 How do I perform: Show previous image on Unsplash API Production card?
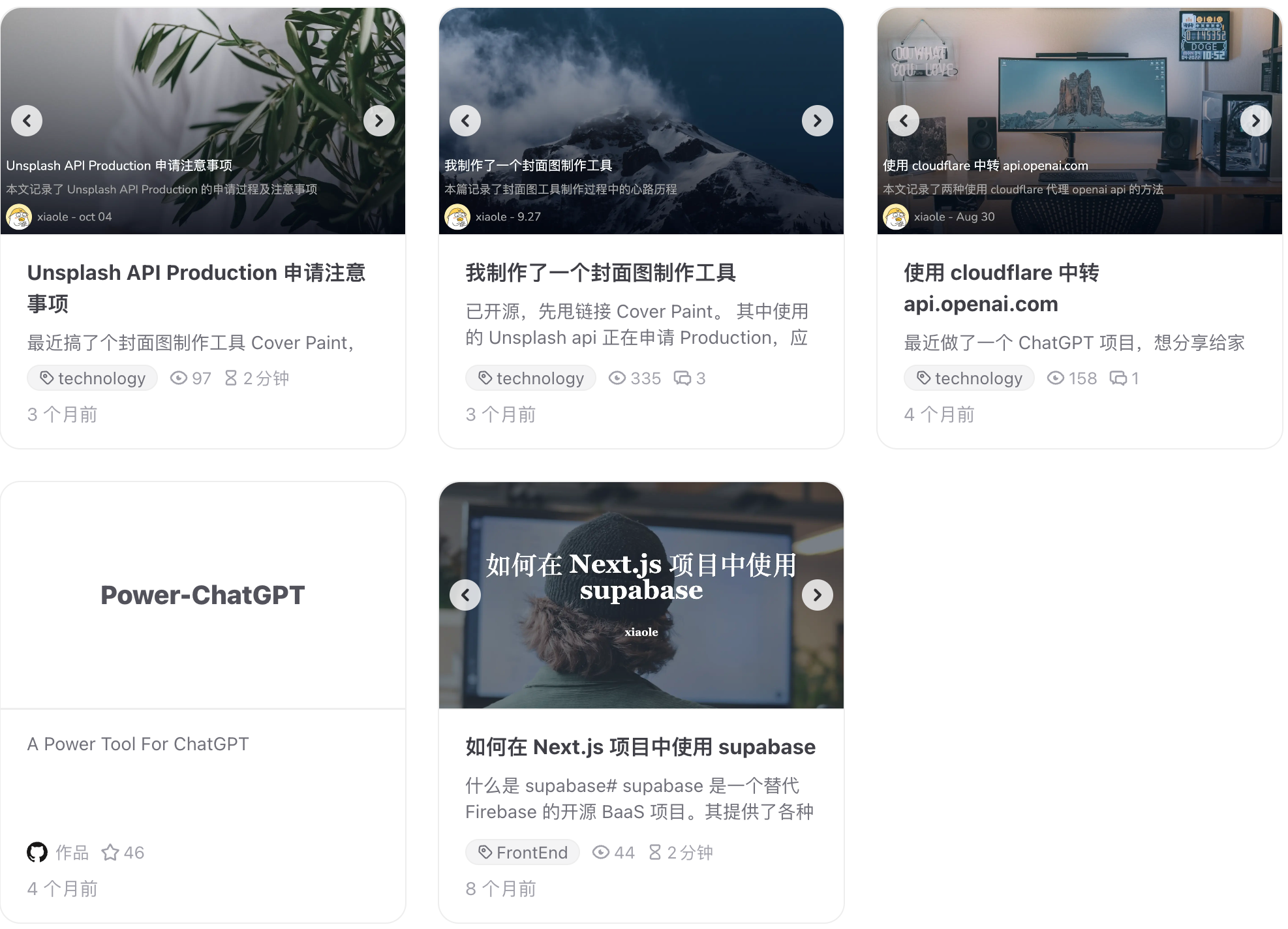pos(27,121)
